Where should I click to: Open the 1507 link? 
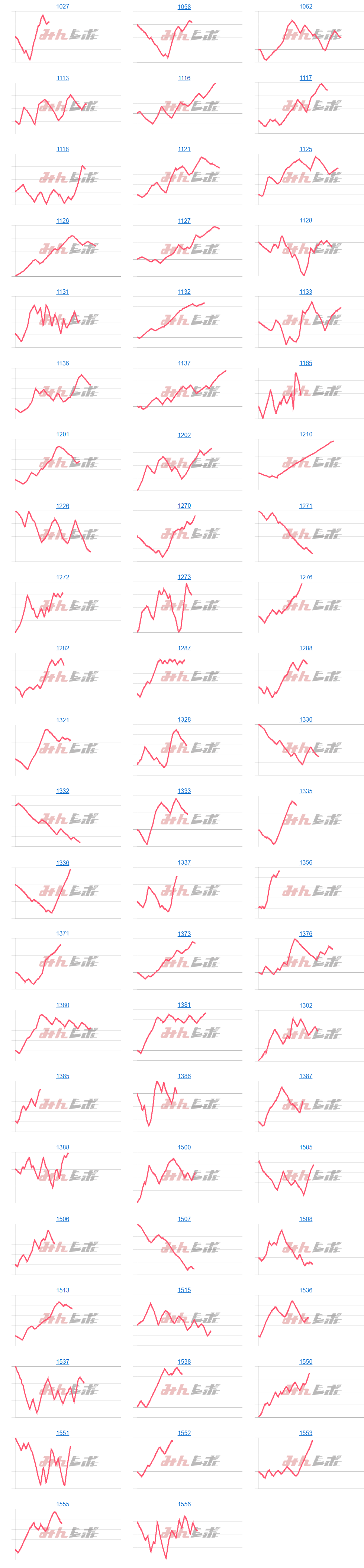(184, 1219)
